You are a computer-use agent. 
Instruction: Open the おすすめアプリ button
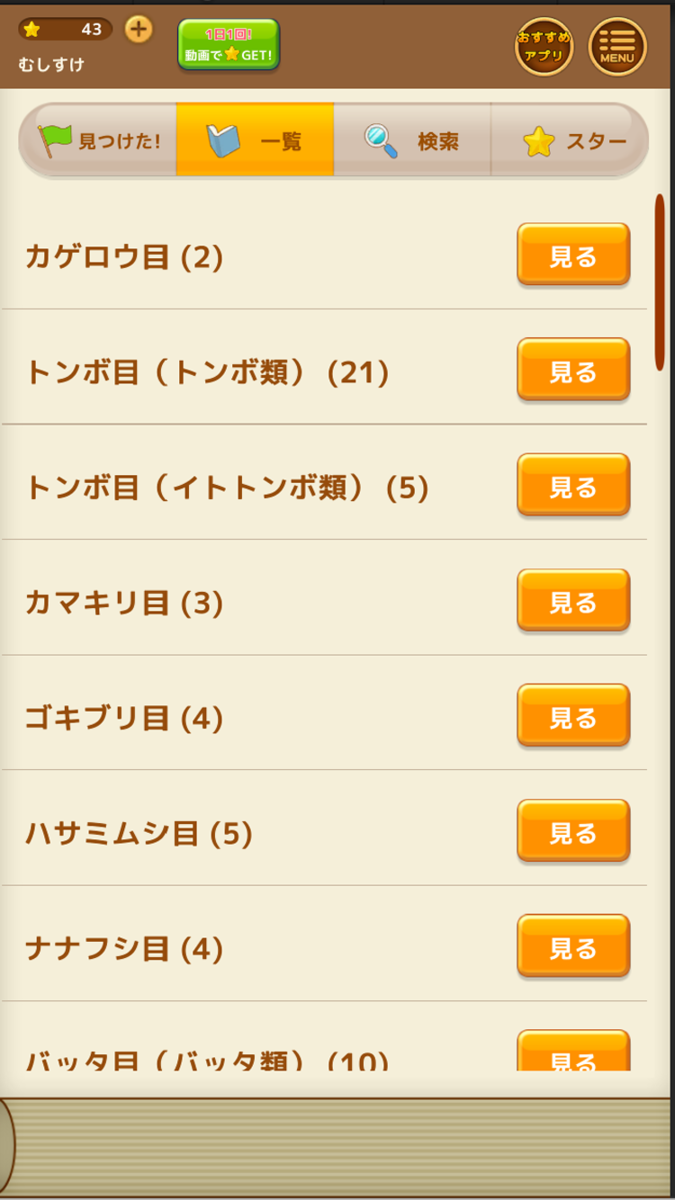tap(544, 46)
